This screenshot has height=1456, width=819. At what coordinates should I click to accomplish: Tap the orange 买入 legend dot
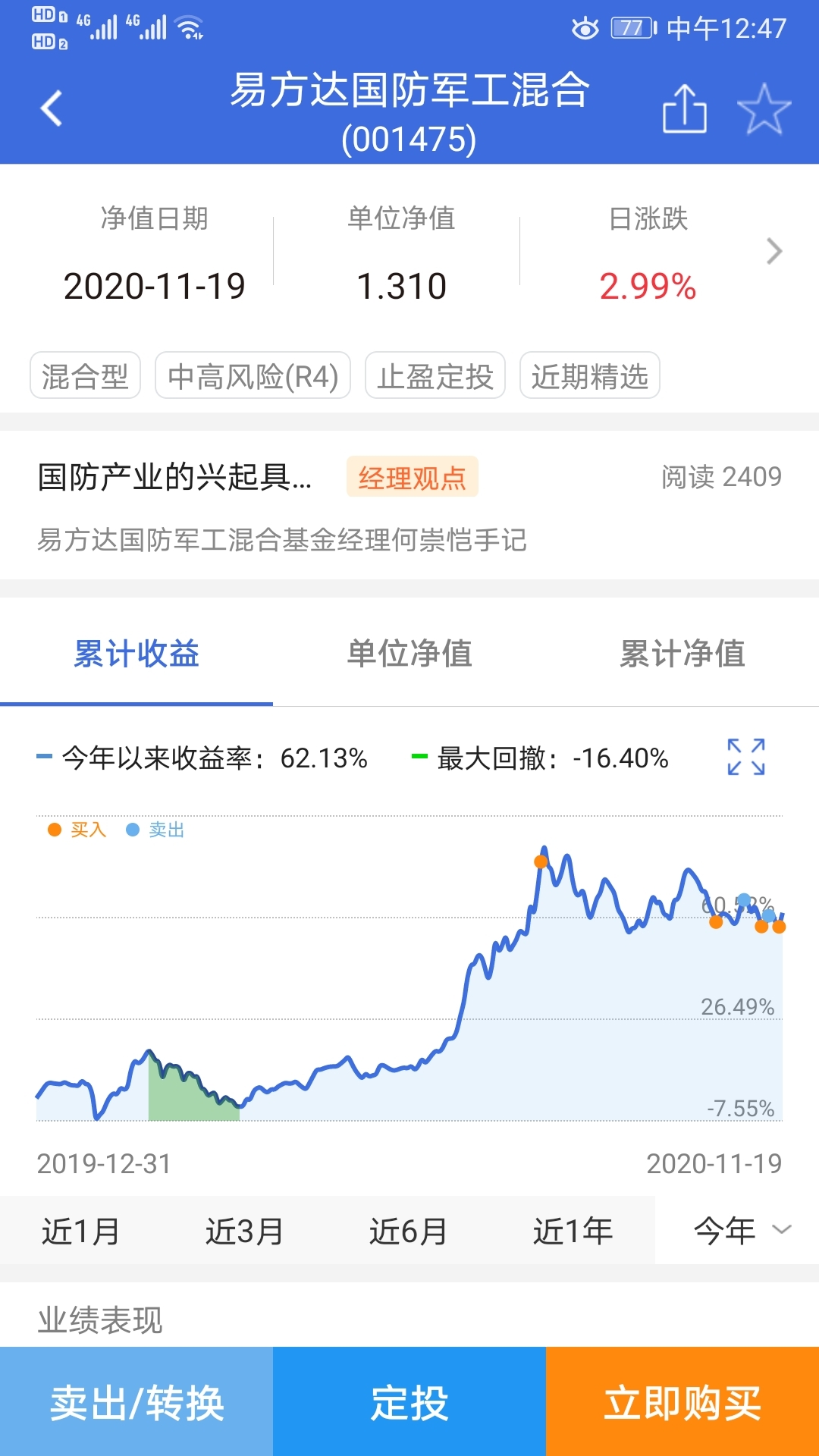54,831
